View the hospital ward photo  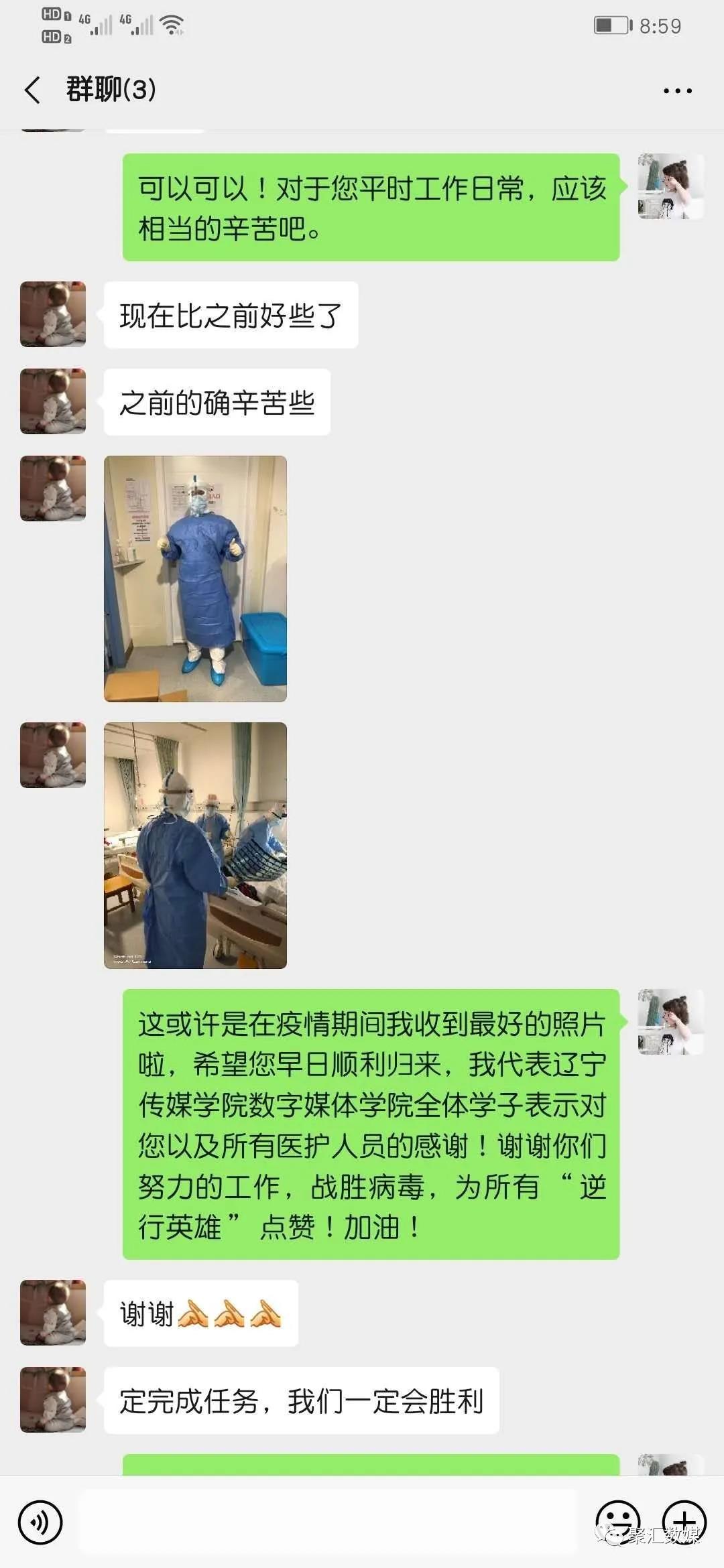click(x=195, y=845)
